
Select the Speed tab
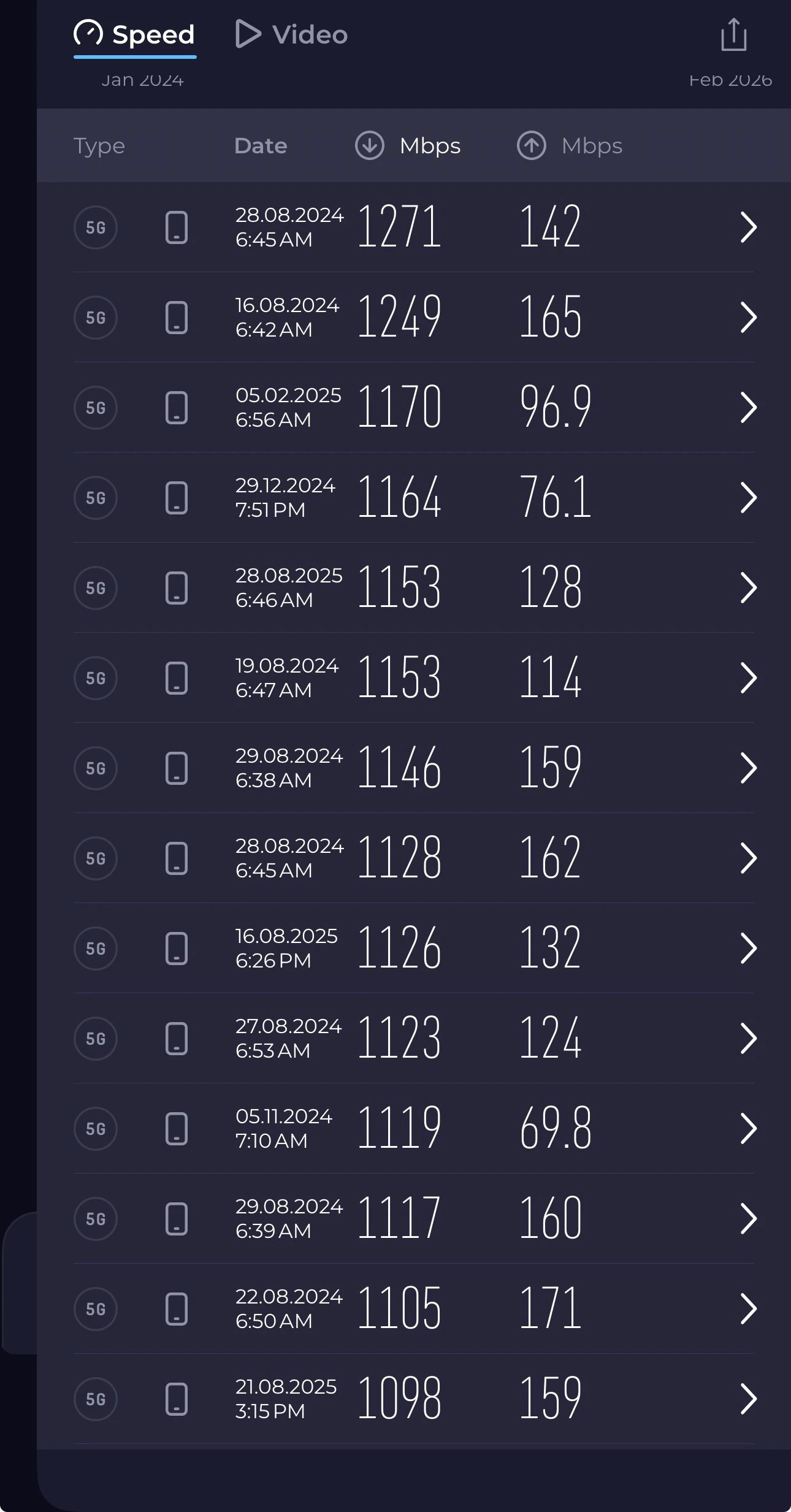(x=135, y=34)
